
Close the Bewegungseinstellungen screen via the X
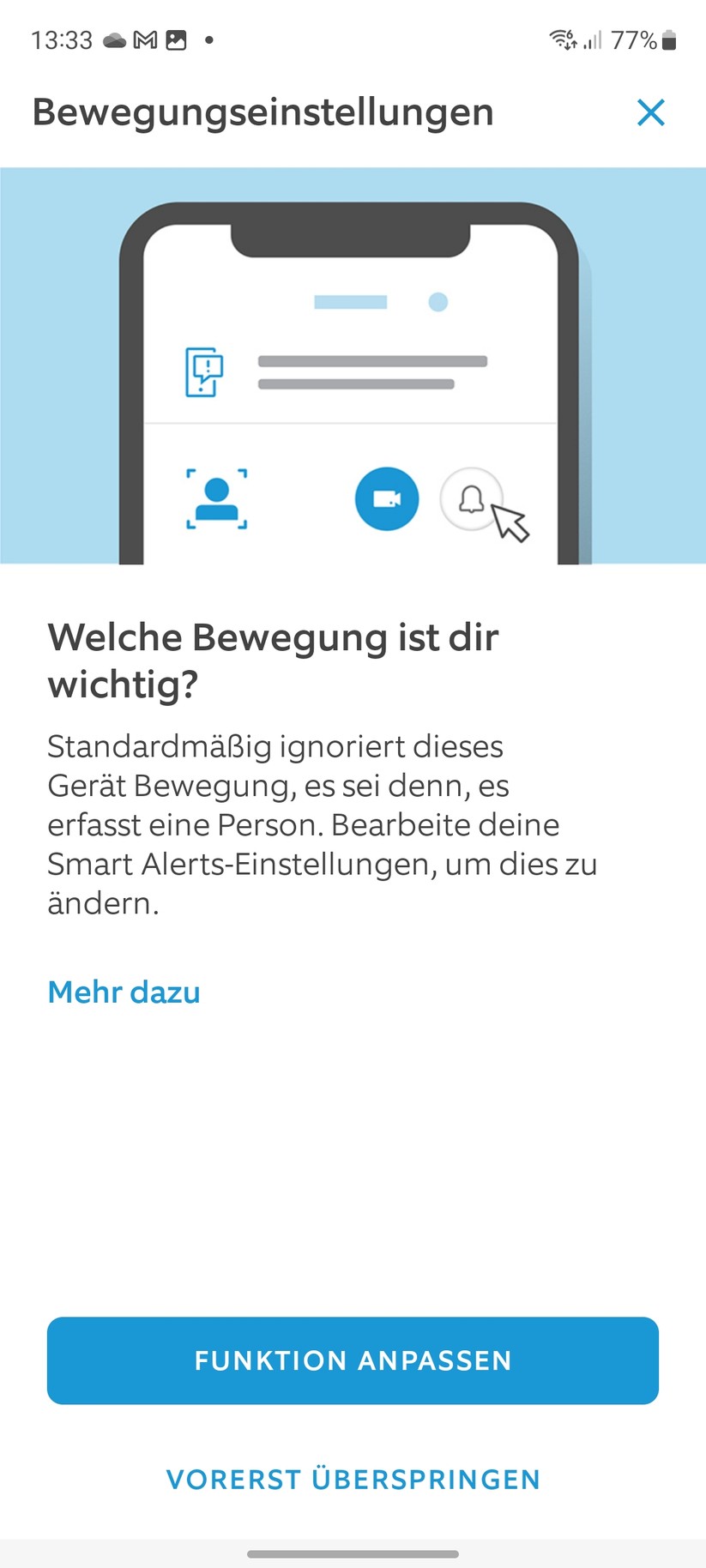651,112
